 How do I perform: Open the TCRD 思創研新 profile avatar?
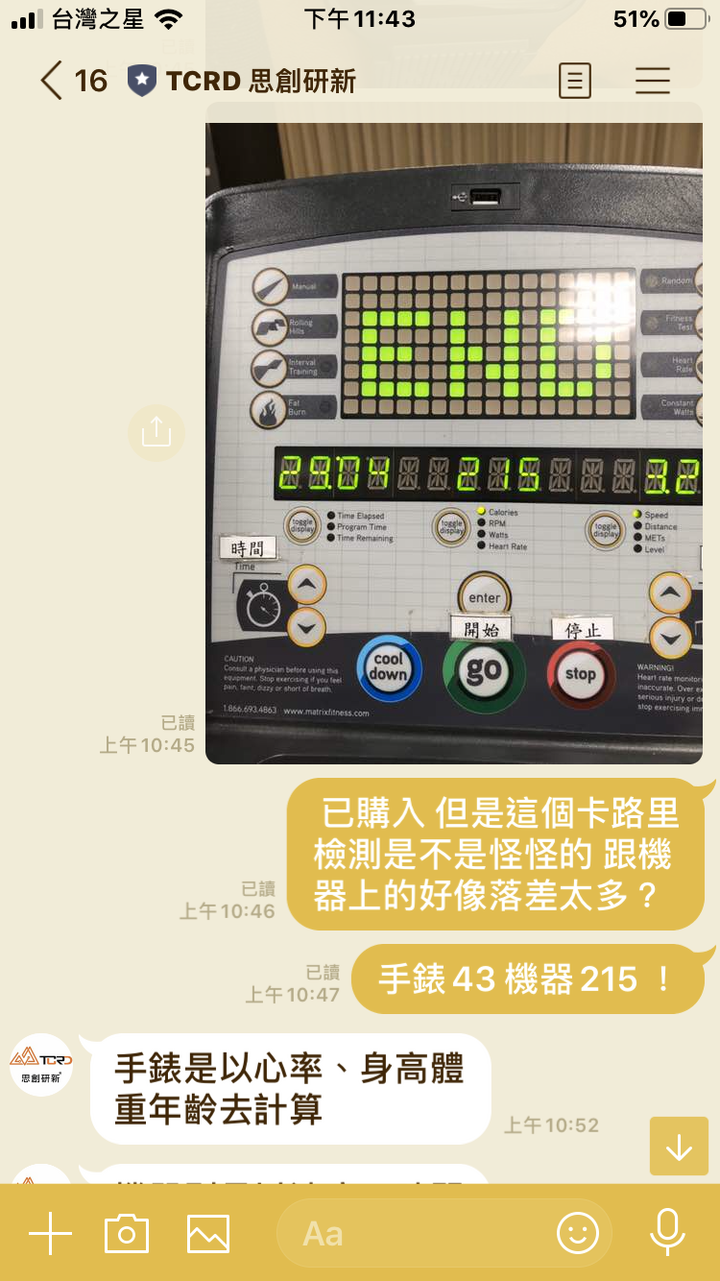point(41,1064)
